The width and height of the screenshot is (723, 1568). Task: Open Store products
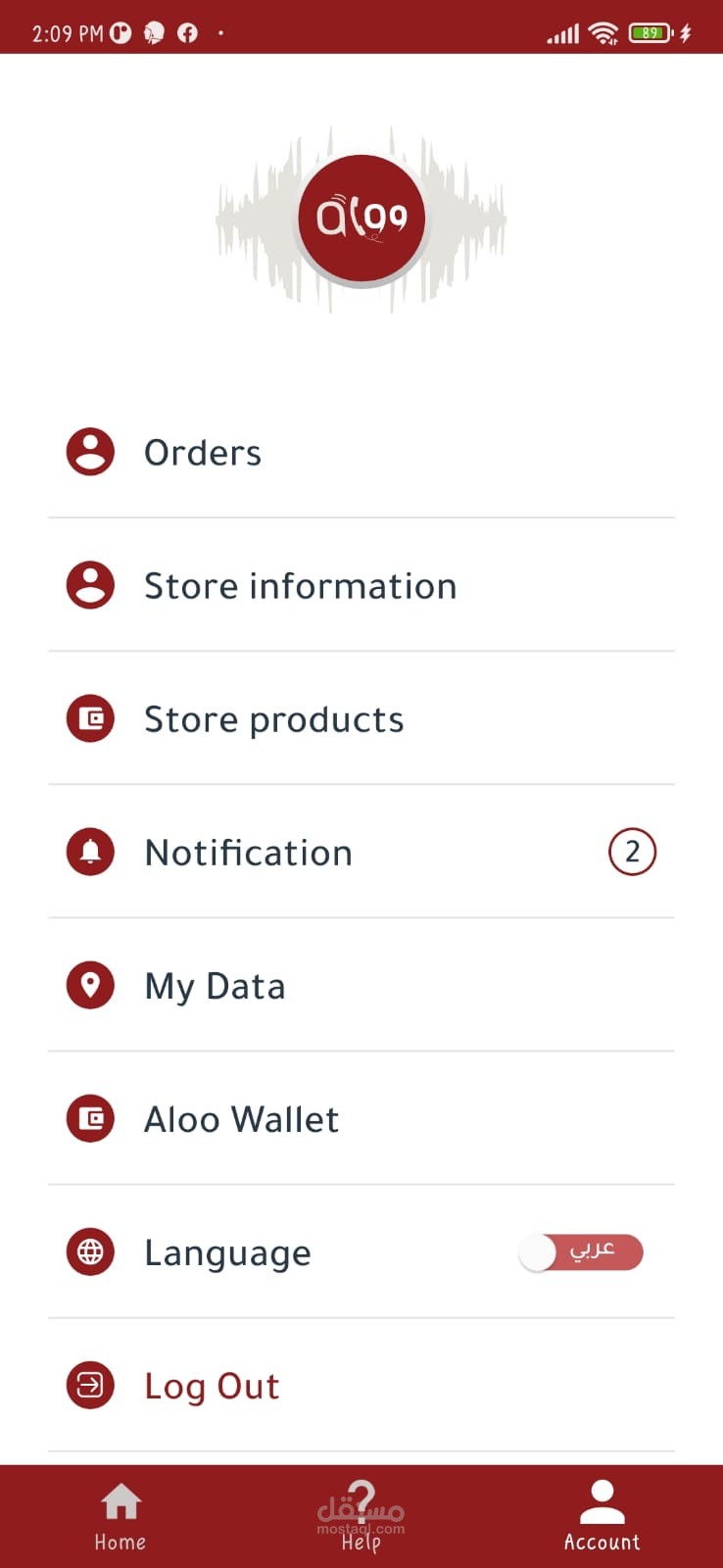(361, 719)
